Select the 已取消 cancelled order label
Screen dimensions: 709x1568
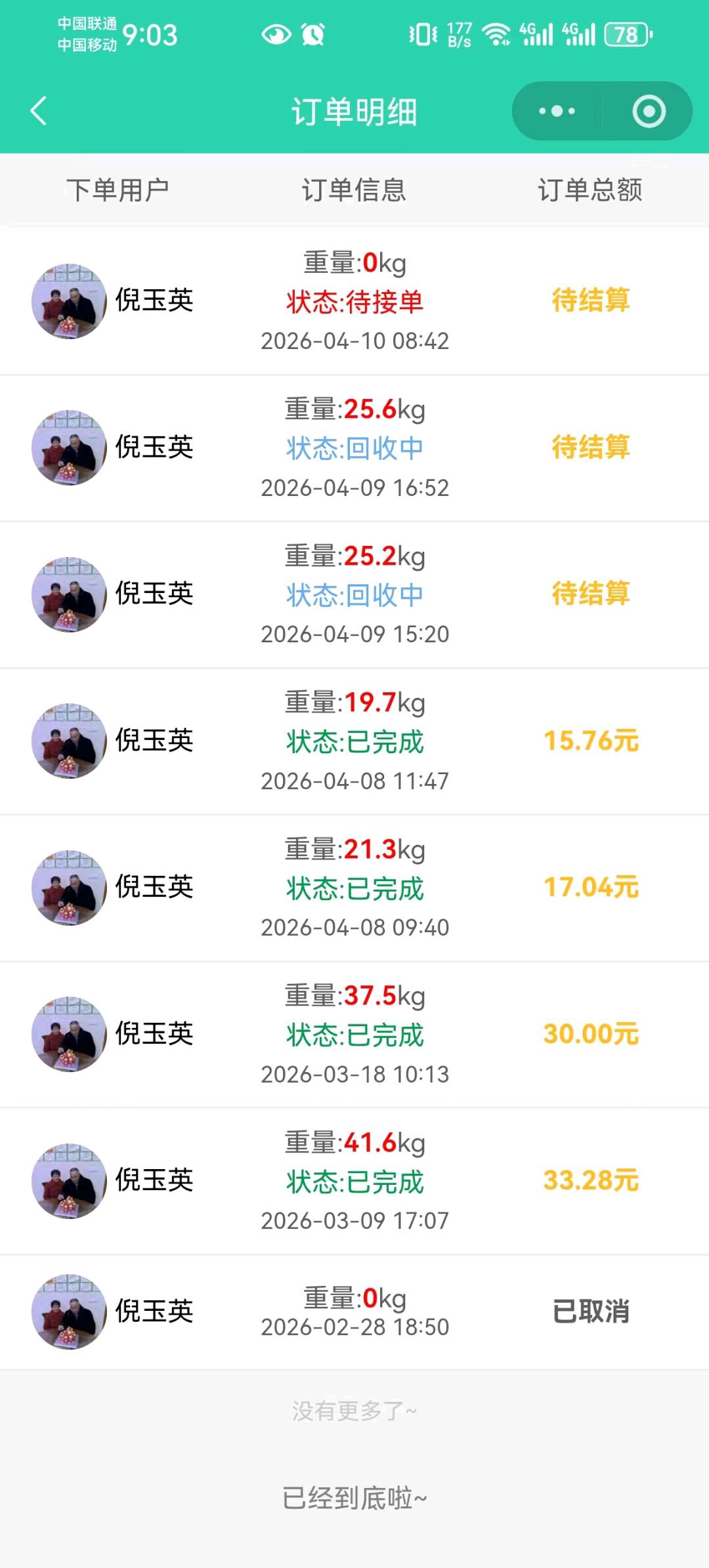[x=590, y=1313]
